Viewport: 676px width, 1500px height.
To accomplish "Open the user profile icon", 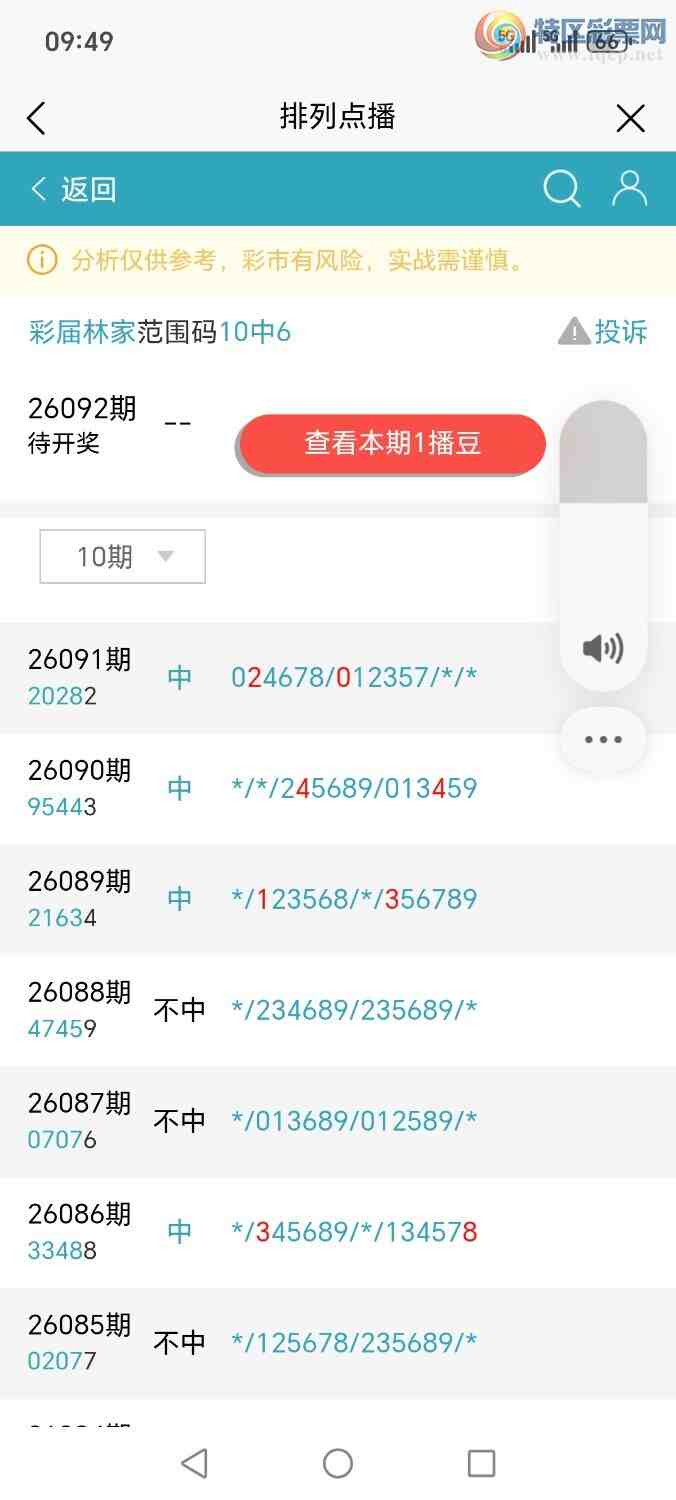I will point(629,188).
